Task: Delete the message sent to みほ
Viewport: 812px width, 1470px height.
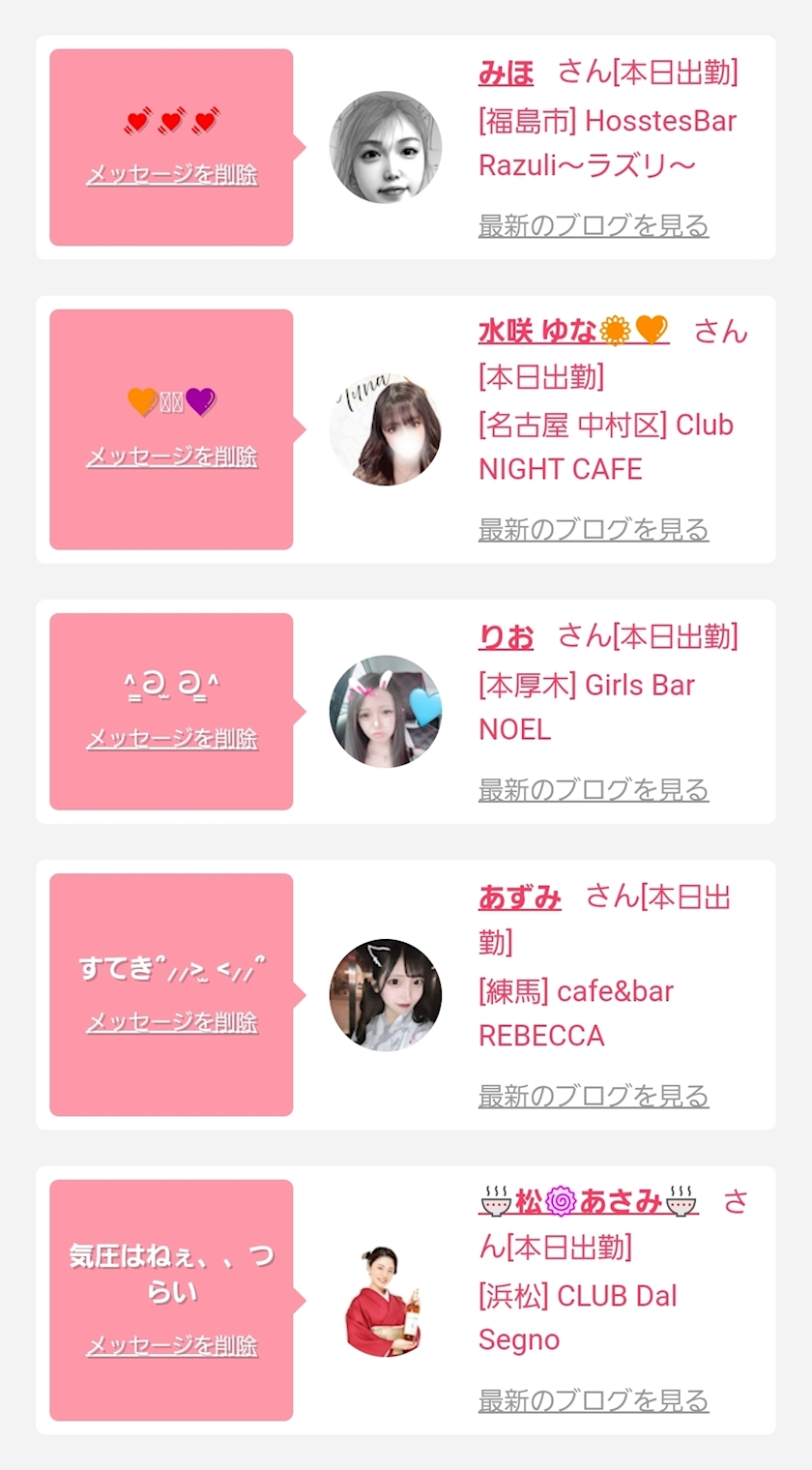Action: 172,175
